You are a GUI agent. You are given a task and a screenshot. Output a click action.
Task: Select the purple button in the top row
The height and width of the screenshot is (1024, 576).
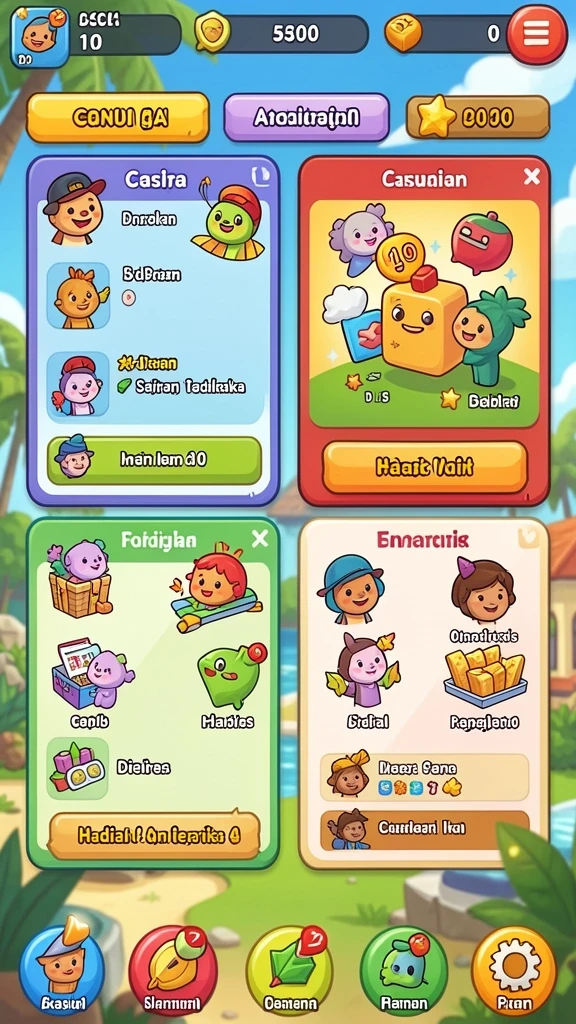coord(306,118)
